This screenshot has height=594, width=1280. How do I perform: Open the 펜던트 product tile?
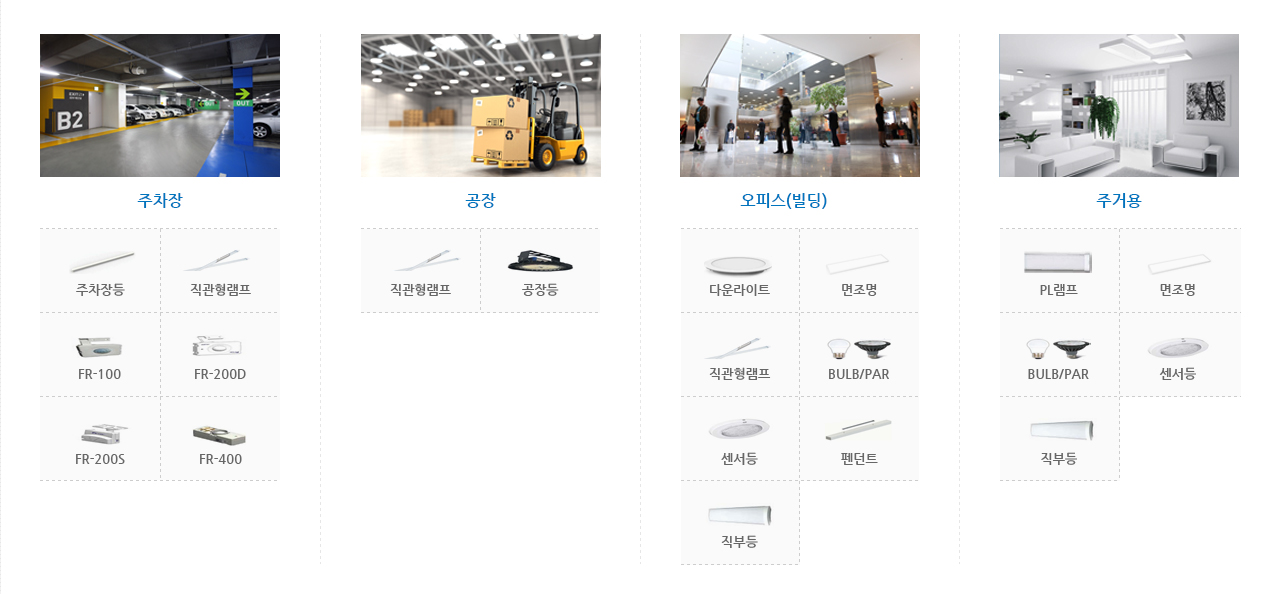pos(859,441)
